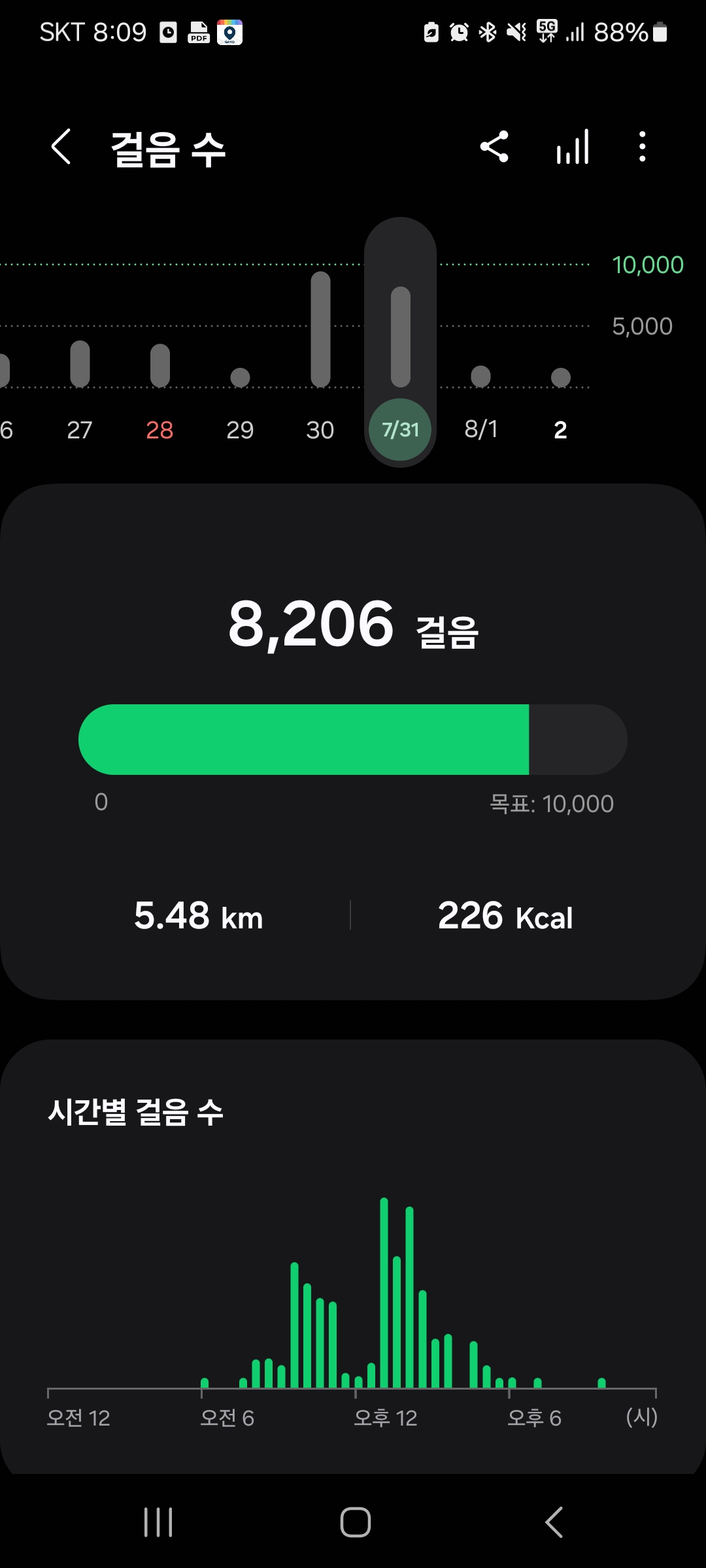
Task: Open recent apps from navigation bar
Action: tap(158, 1522)
